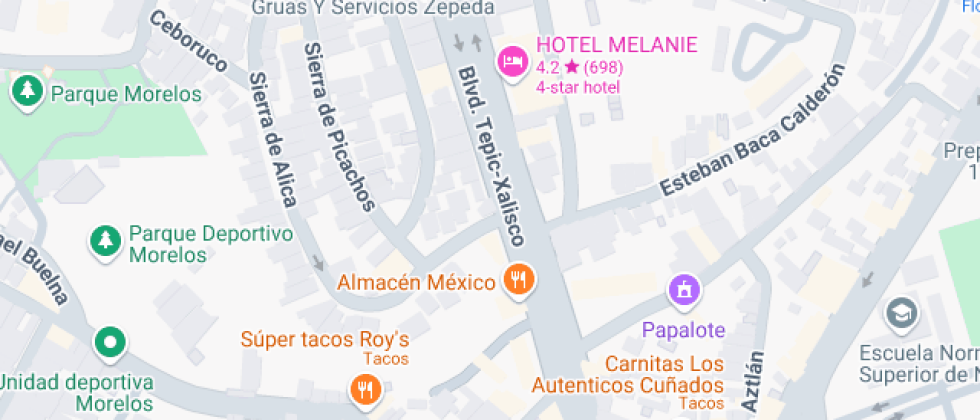This screenshot has height=420, width=980.
Task: Select the Parque Morelos place marker
Action: [x=25, y=92]
